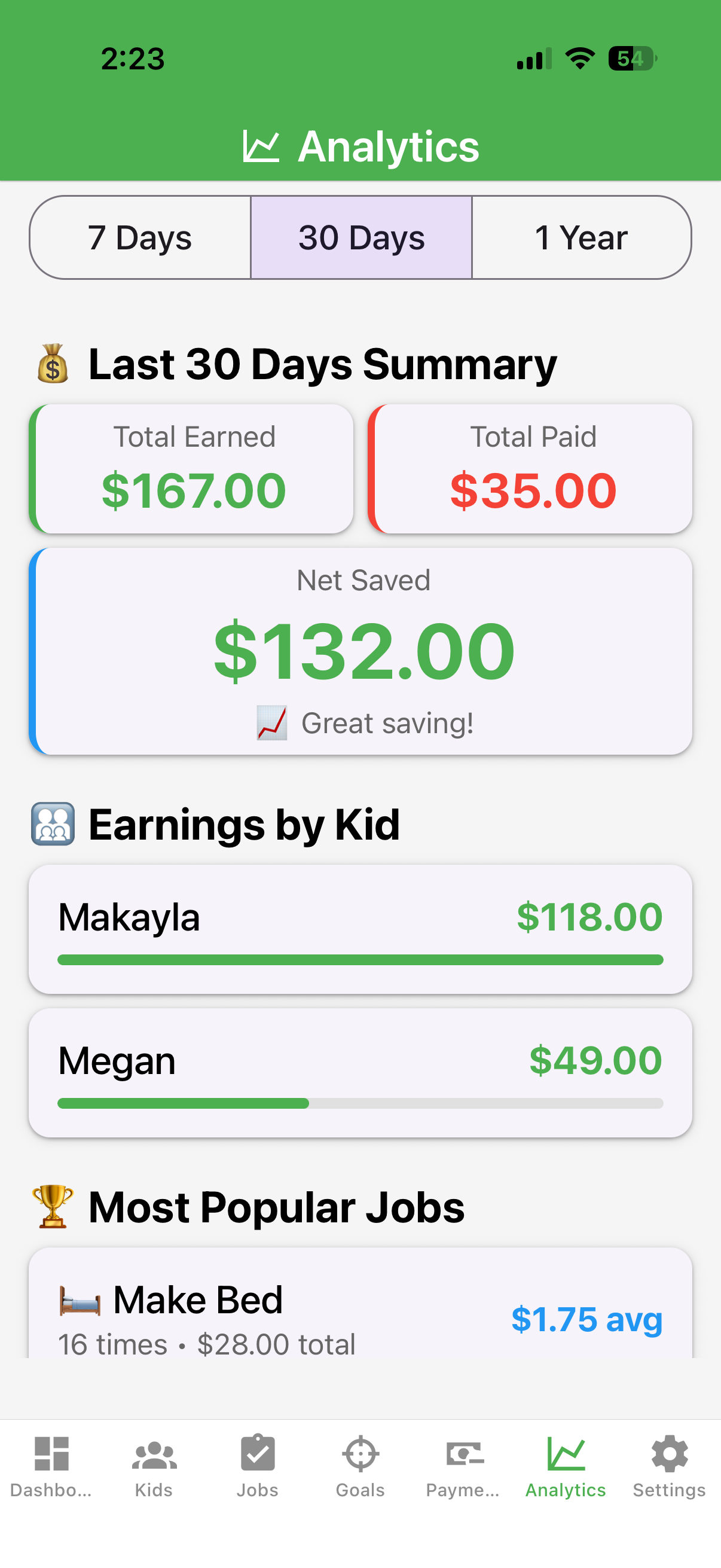
Task: Switch to the 1 Year view
Action: (581, 238)
